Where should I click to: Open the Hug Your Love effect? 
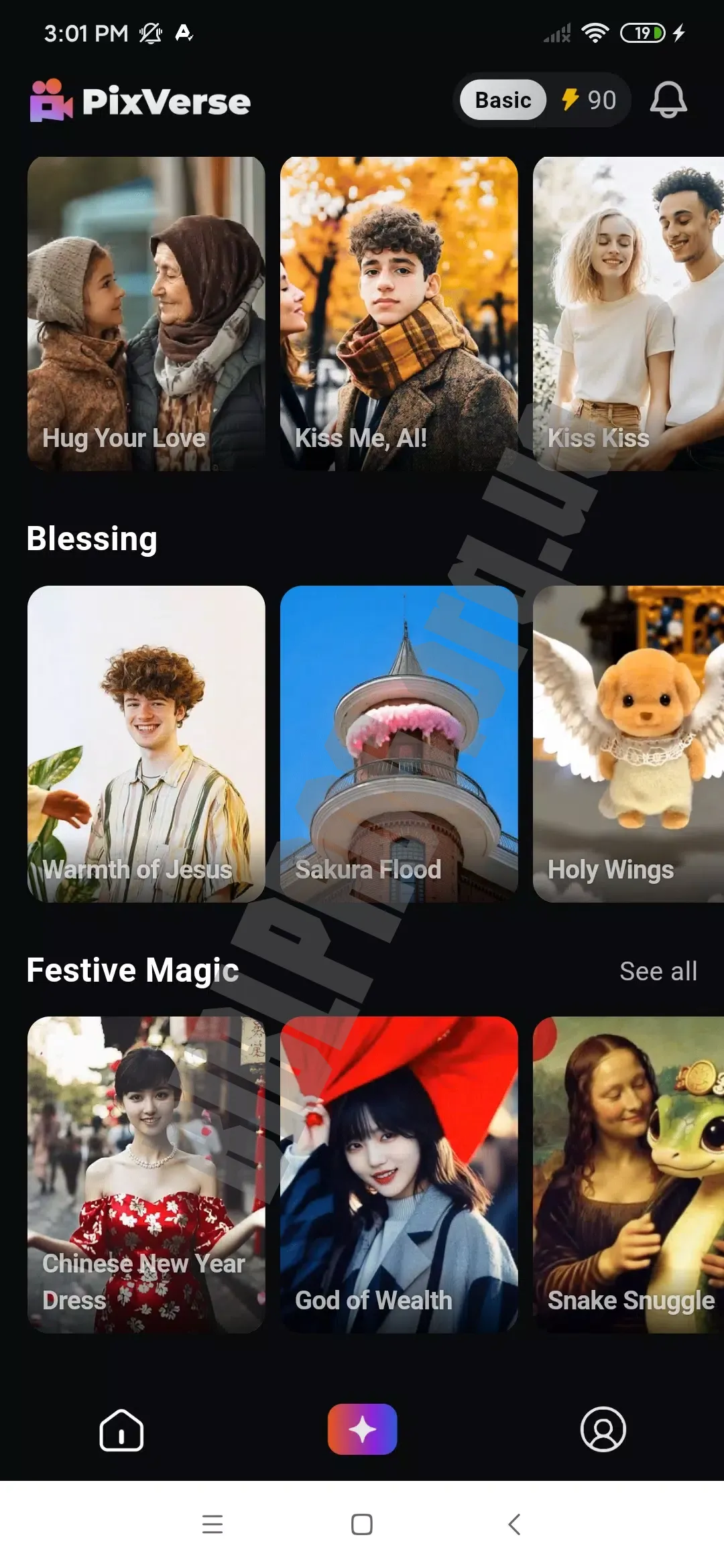click(x=146, y=314)
